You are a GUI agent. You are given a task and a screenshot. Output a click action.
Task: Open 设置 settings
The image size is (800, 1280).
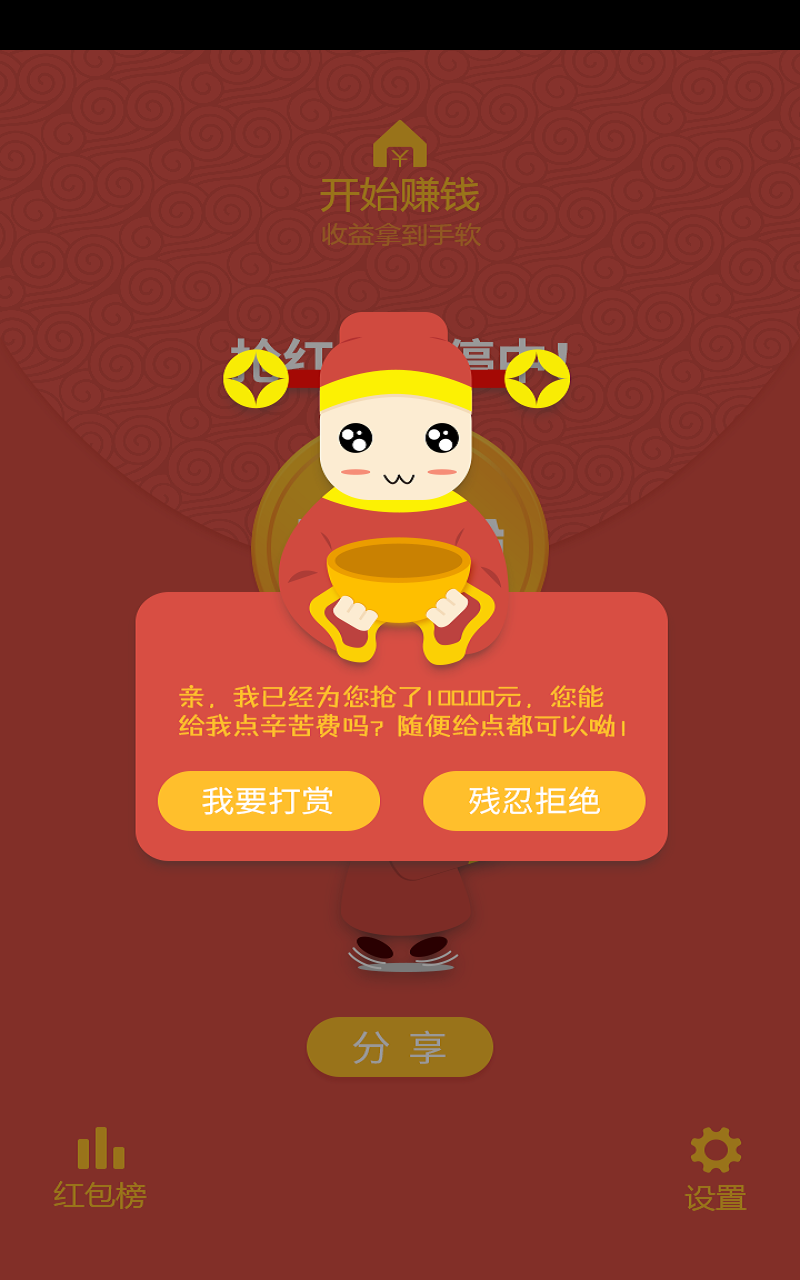coord(716,1168)
